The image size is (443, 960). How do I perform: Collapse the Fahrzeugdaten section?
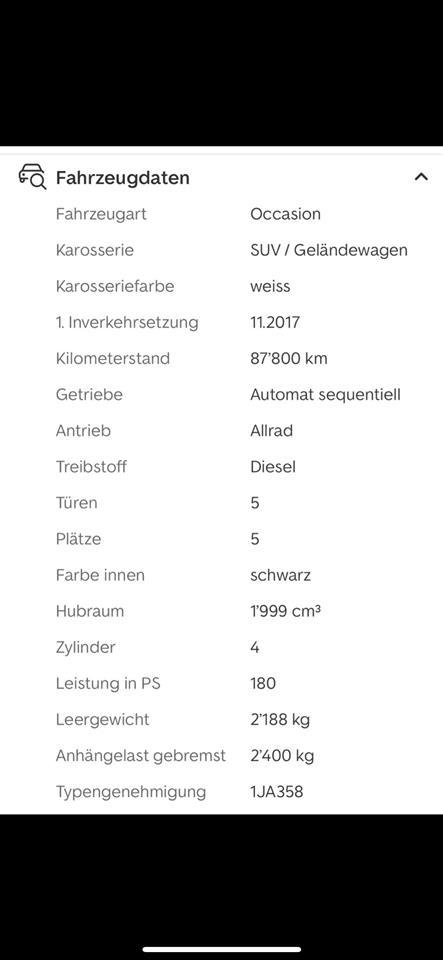coord(421,177)
